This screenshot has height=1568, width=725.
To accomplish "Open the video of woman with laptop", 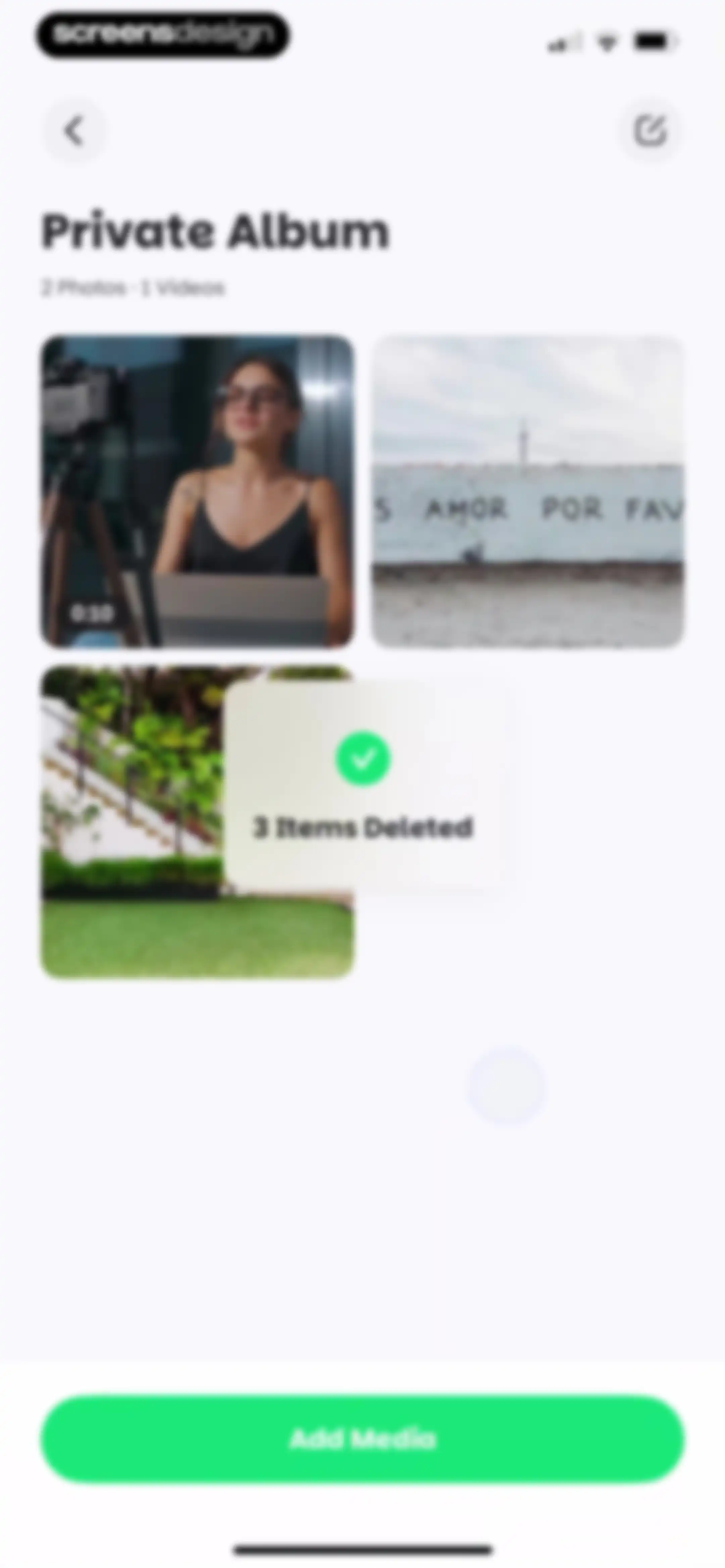I will click(197, 491).
